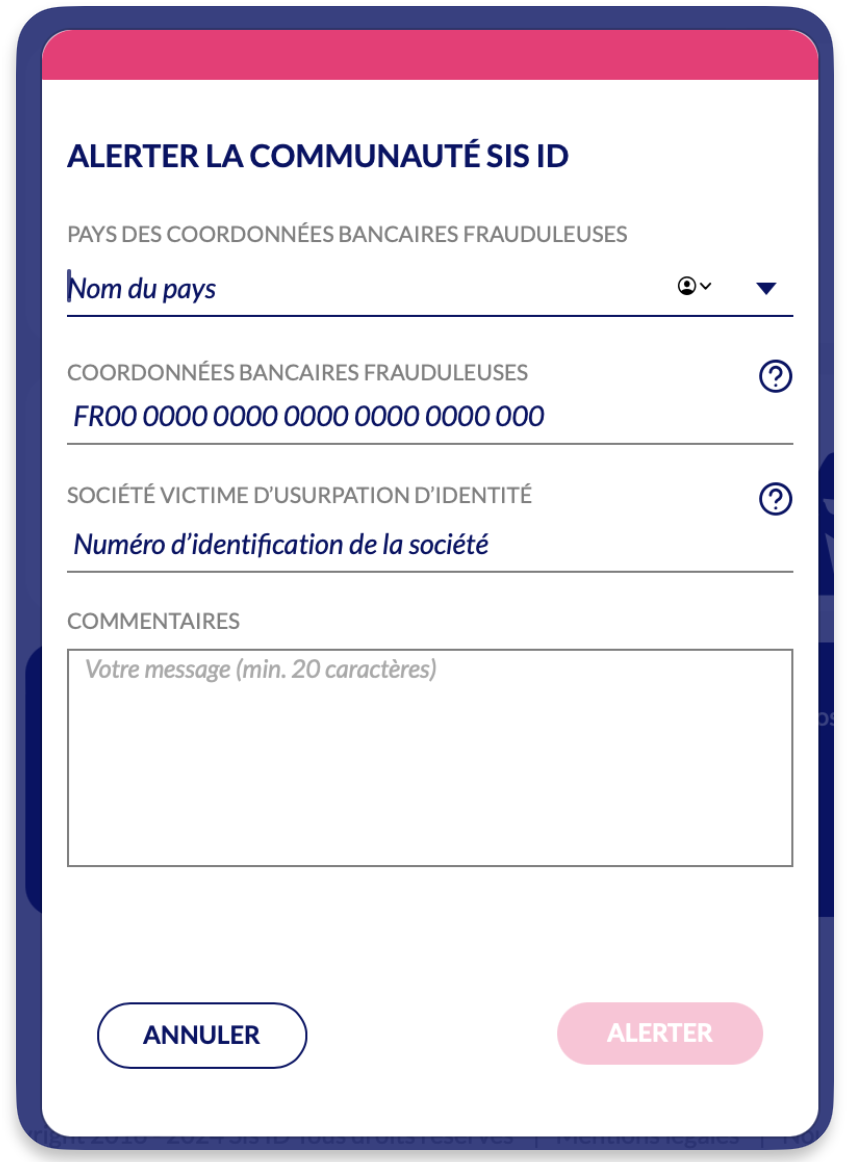Screen dimensions: 850x1162
Task: Tap the Commentaires message box
Action: coord(430,757)
